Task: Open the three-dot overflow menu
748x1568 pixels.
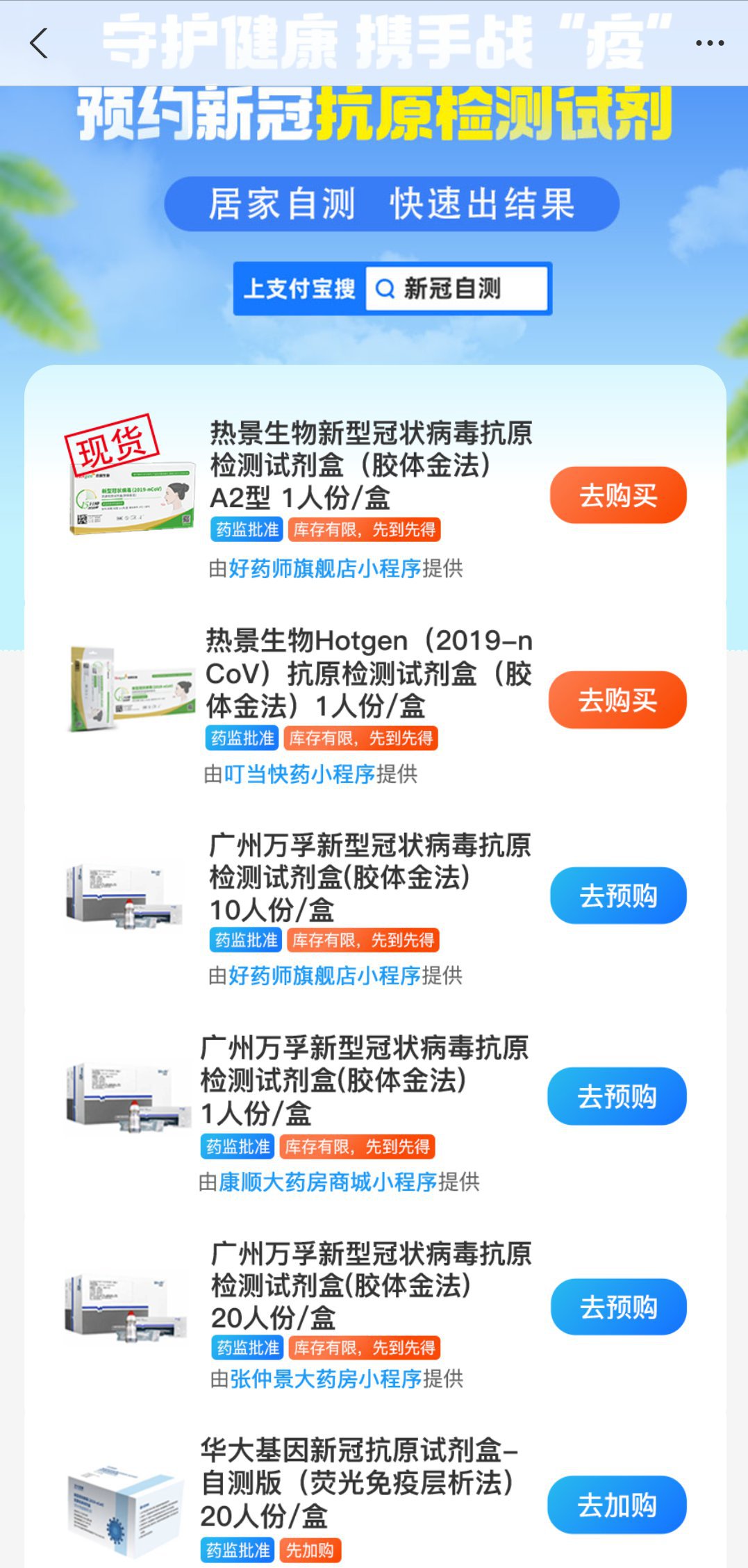Action: (709, 43)
